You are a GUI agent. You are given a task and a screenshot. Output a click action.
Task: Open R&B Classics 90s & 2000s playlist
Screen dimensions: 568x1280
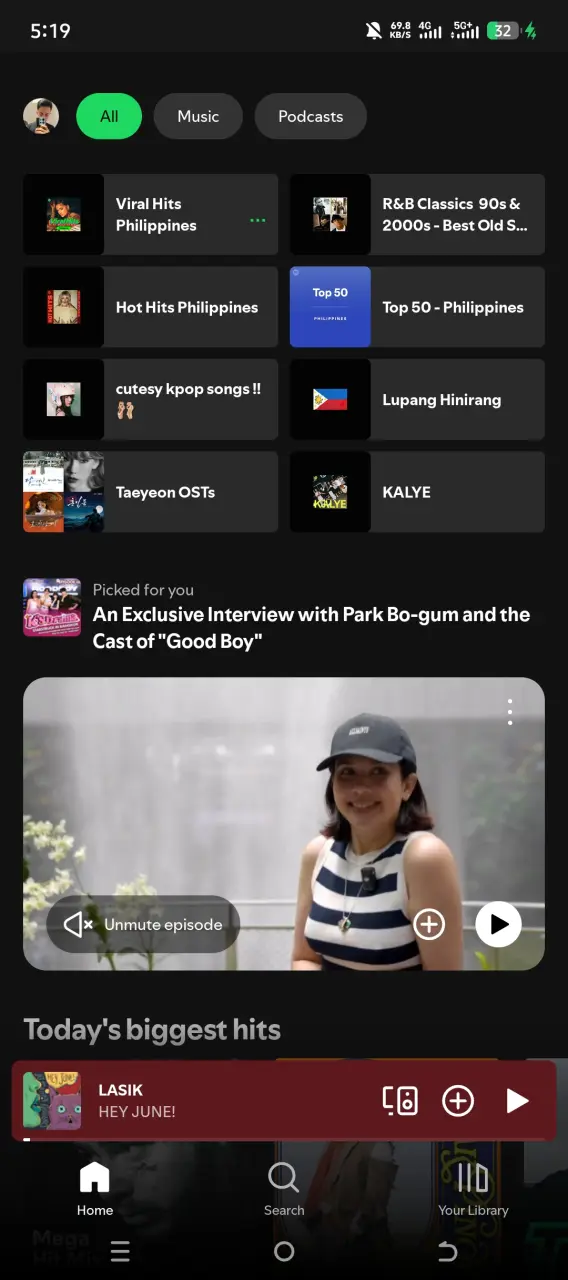click(417, 215)
